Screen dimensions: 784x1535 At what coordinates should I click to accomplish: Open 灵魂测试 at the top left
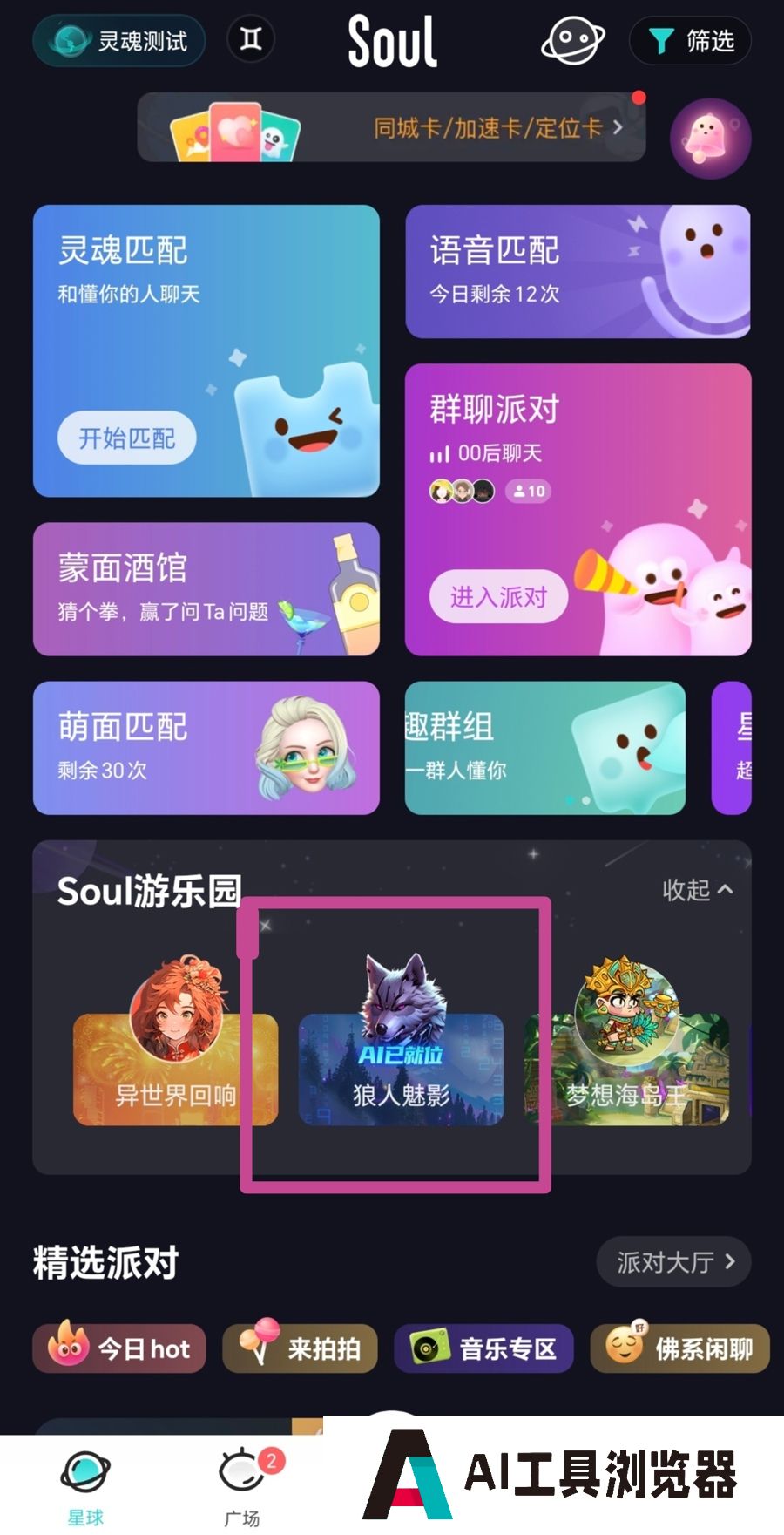(x=118, y=39)
